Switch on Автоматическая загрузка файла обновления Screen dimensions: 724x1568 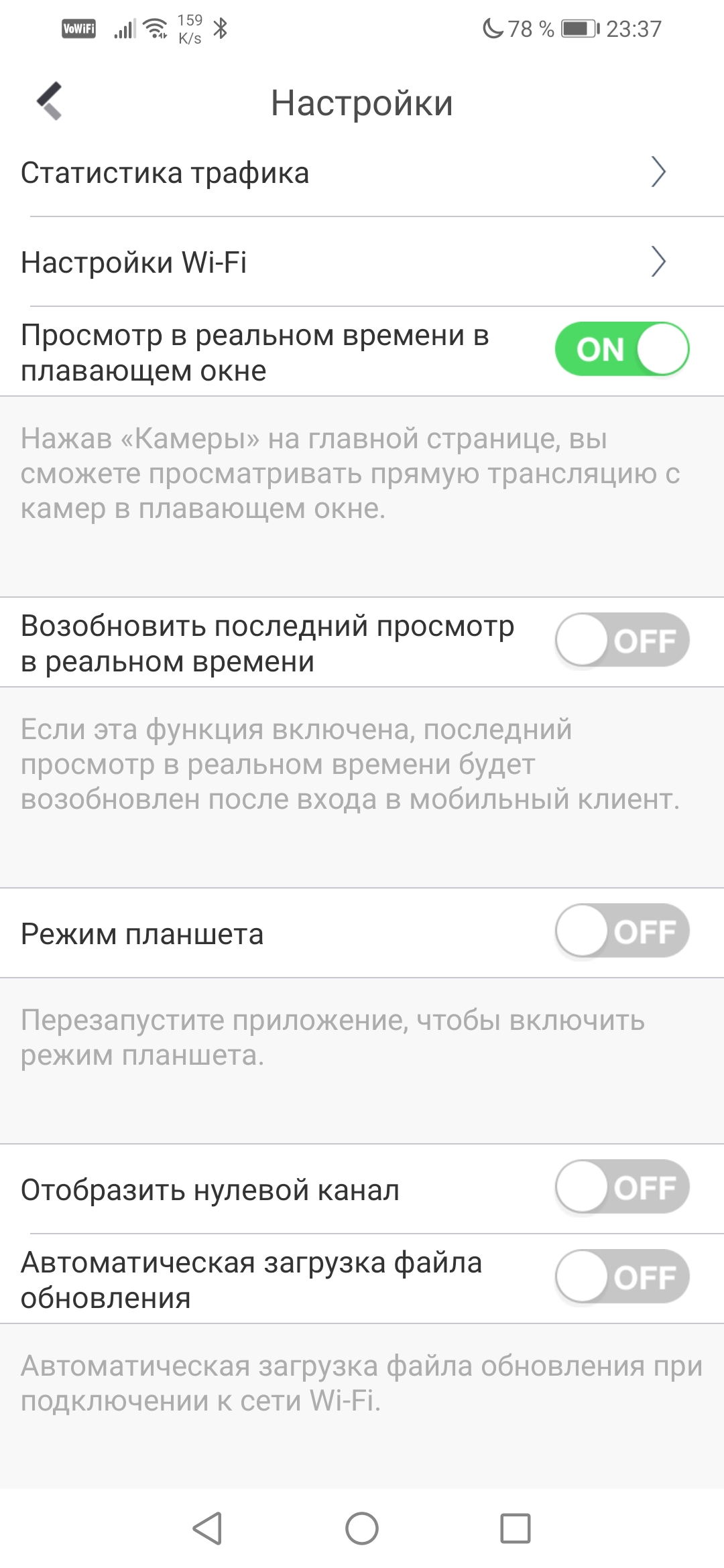621,1277
